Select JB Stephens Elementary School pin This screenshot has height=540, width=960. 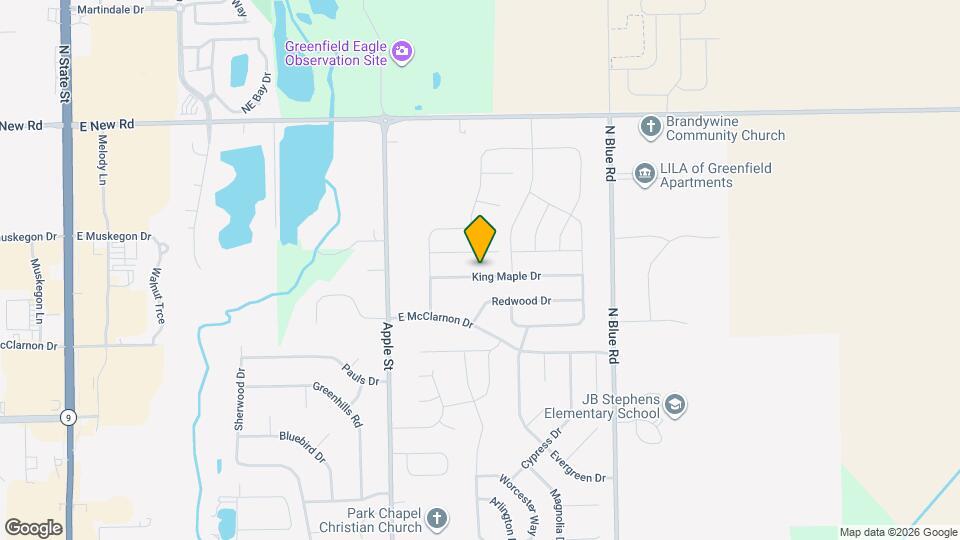point(676,405)
